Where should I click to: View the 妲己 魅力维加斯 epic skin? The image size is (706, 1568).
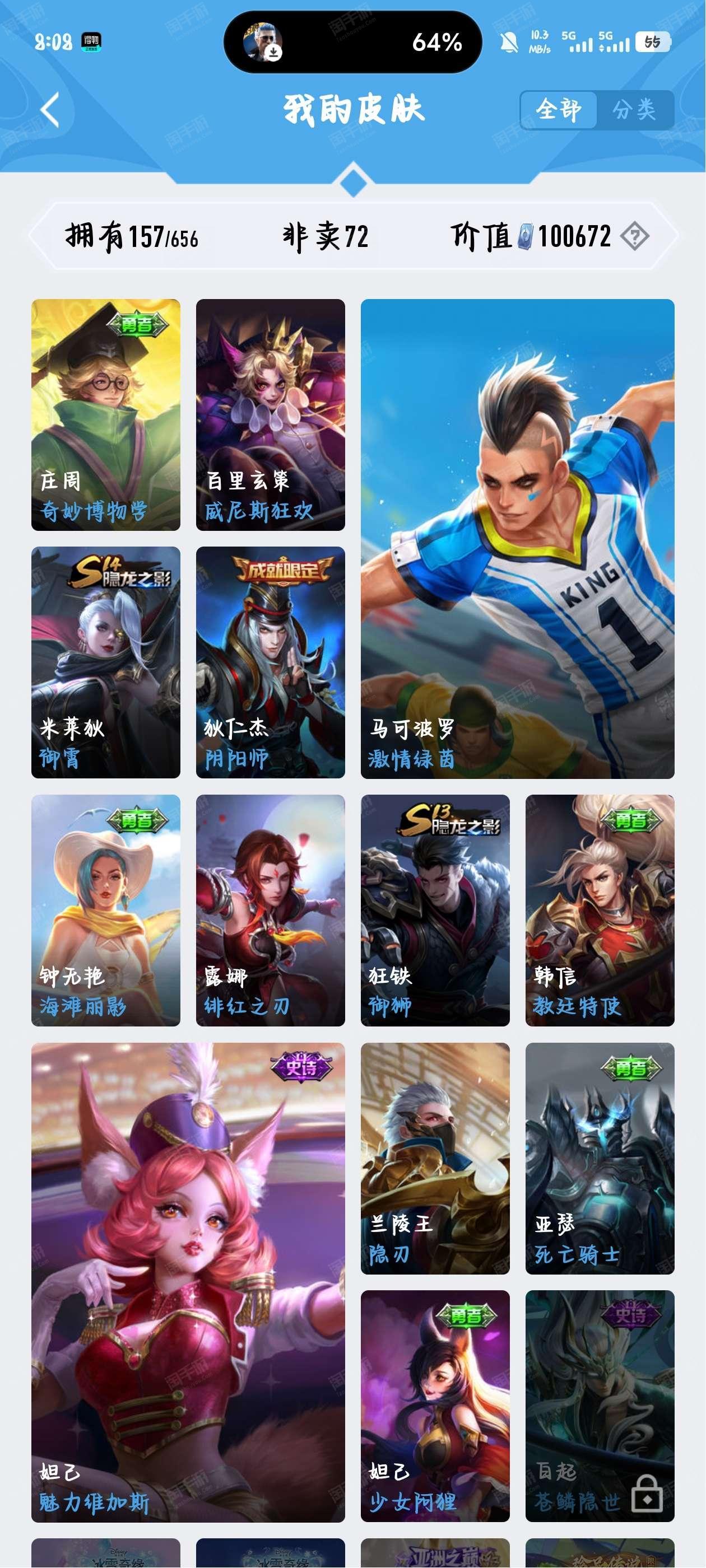[x=188, y=1282]
